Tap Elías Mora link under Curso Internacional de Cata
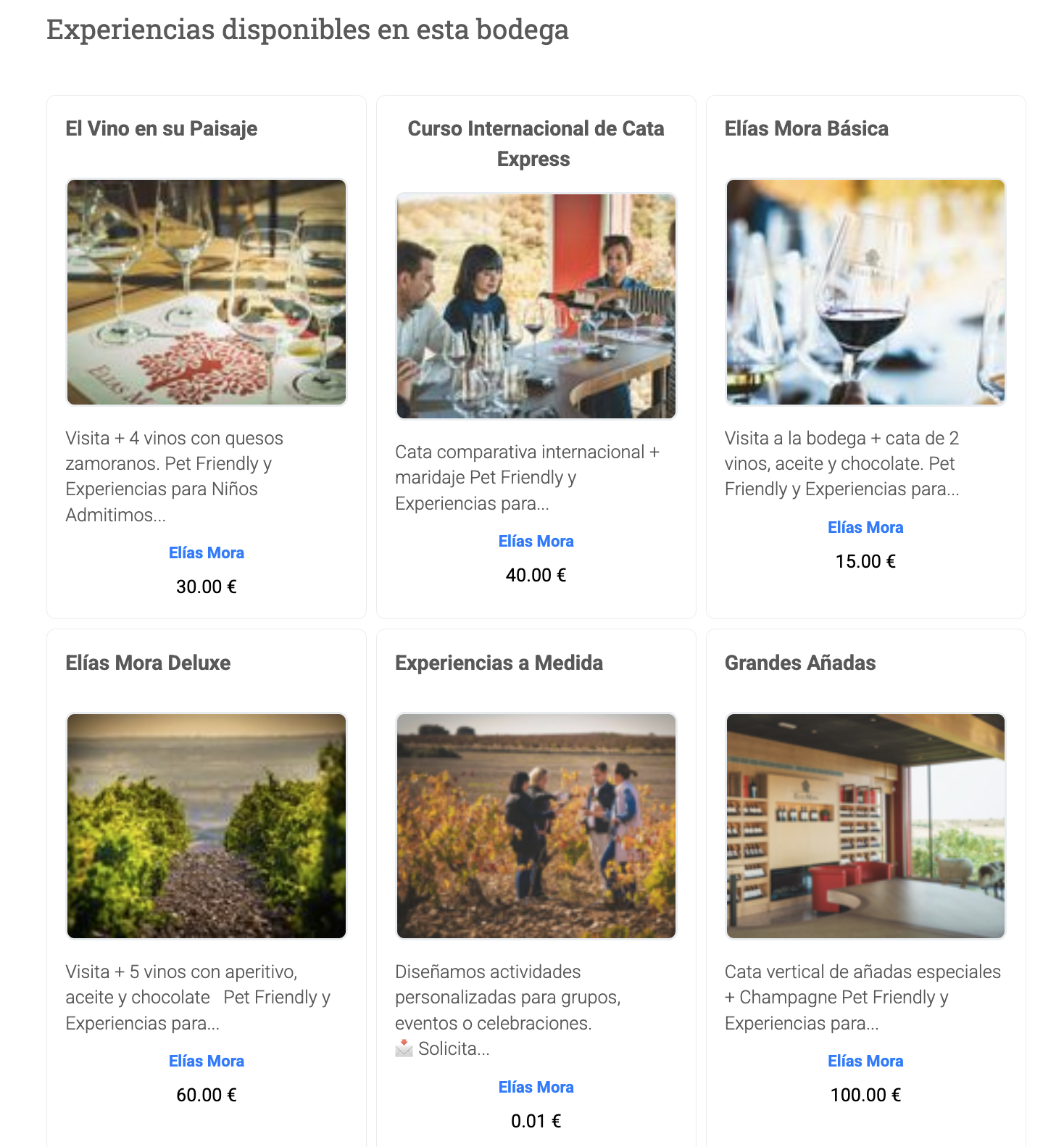Screen dimensions: 1064x1147 (x=536, y=541)
